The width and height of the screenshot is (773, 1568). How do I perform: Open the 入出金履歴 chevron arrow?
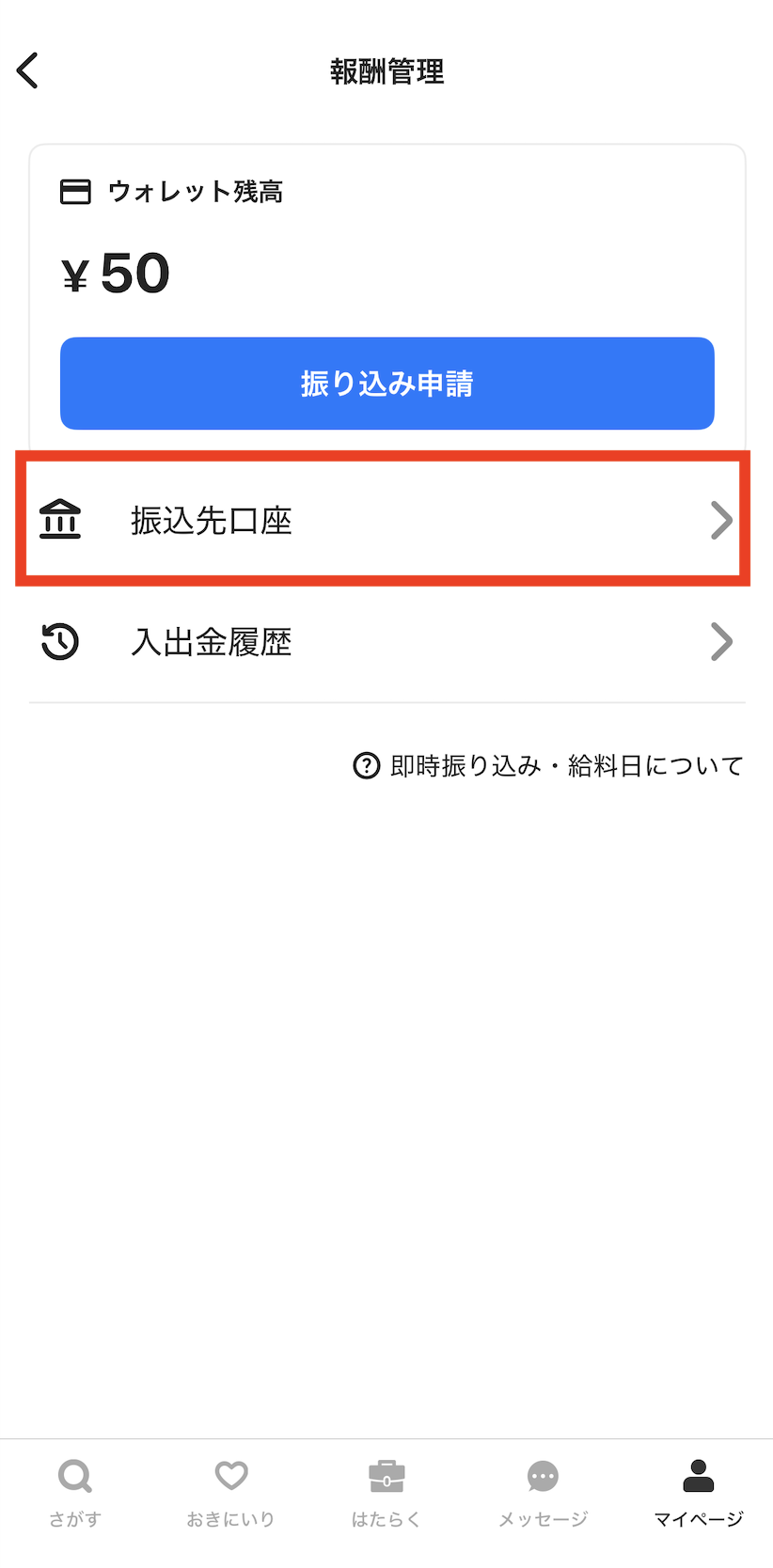pos(721,642)
